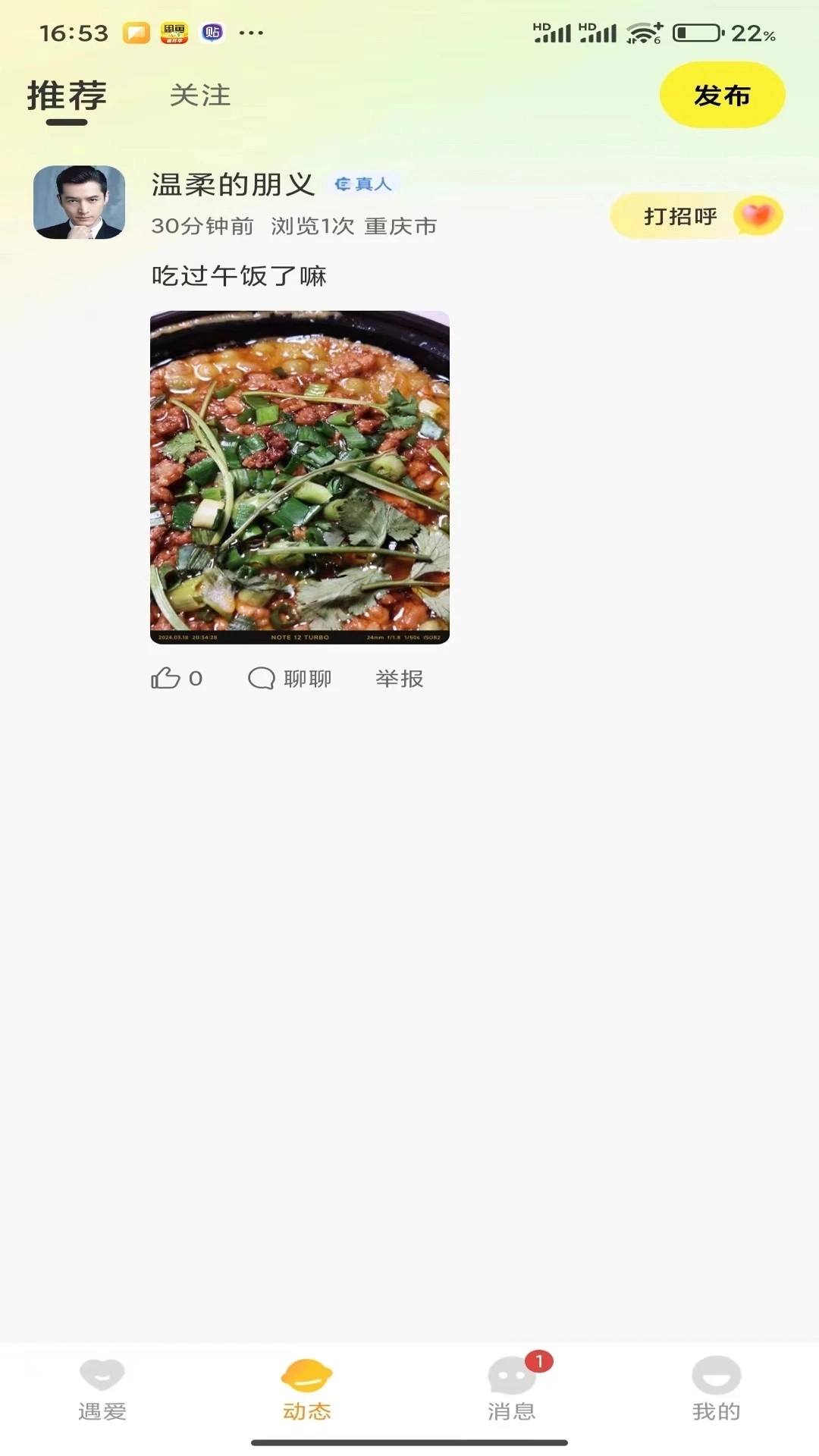The image size is (819, 1456).
Task: Expand the three-dot menu in status bar
Action: point(251,32)
